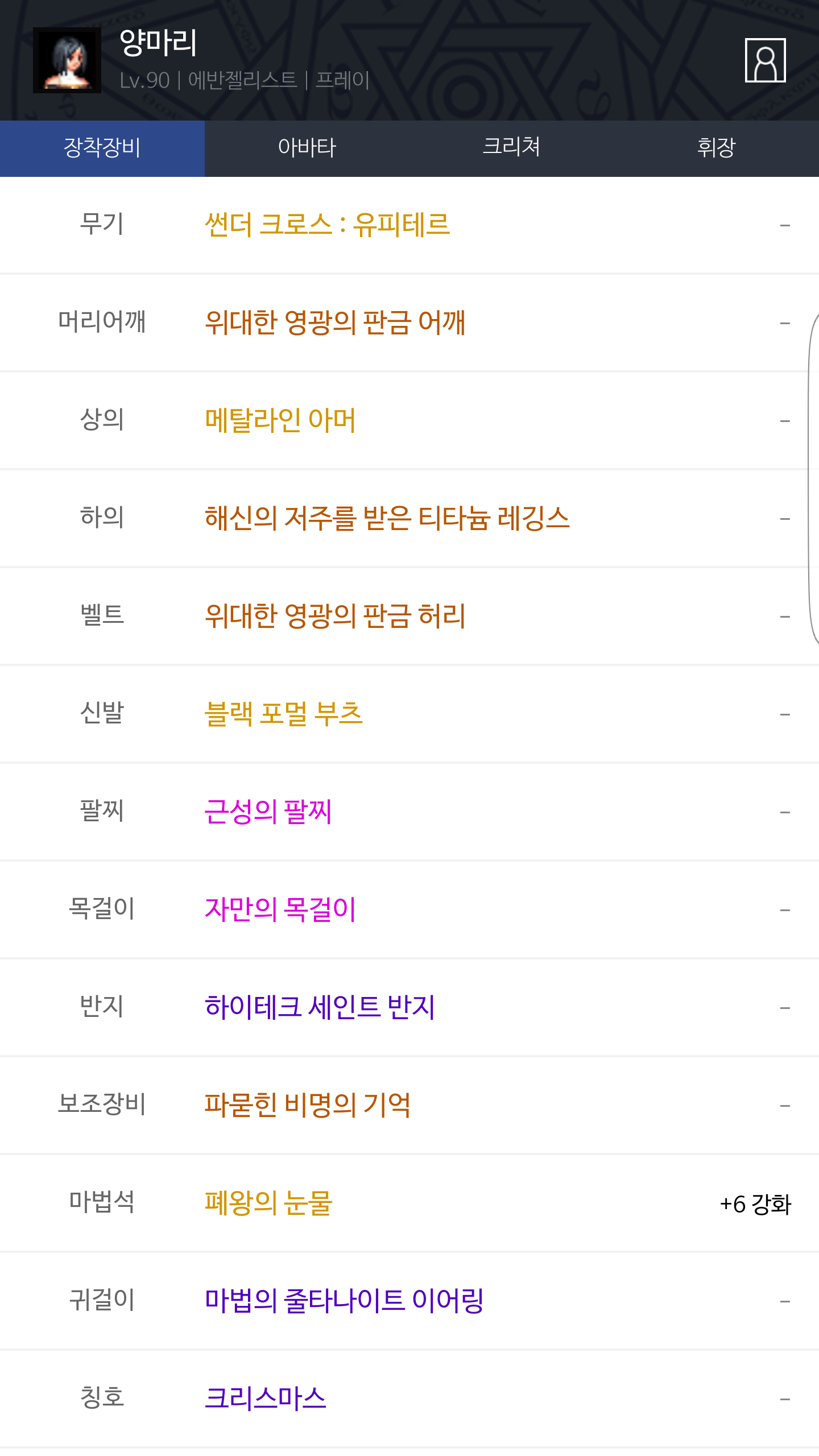Switch to the 휘장 tab
The width and height of the screenshot is (819, 1456).
717,148
